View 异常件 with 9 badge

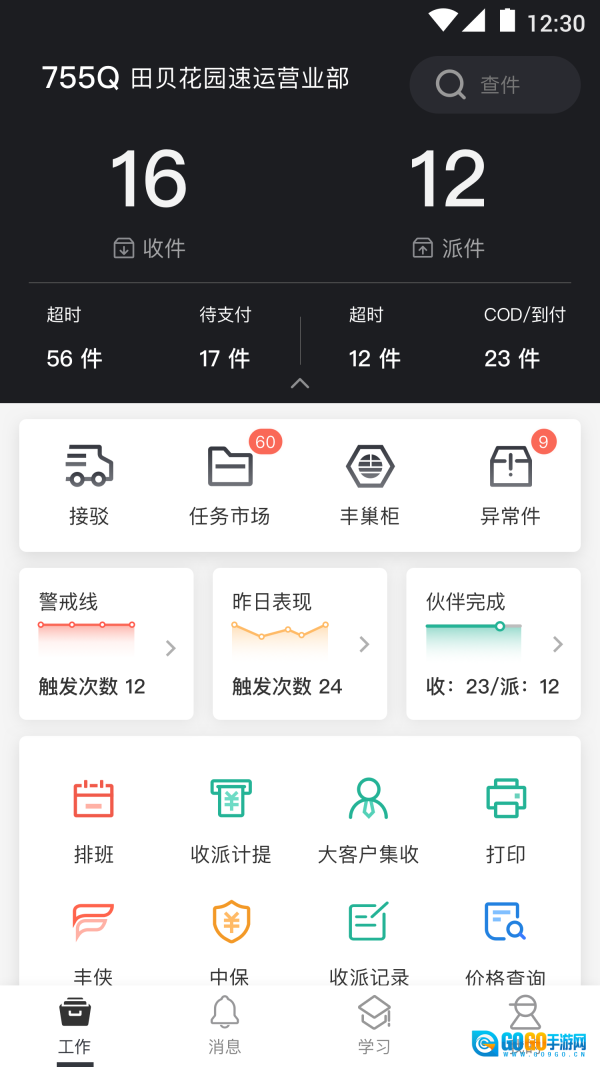click(x=510, y=485)
